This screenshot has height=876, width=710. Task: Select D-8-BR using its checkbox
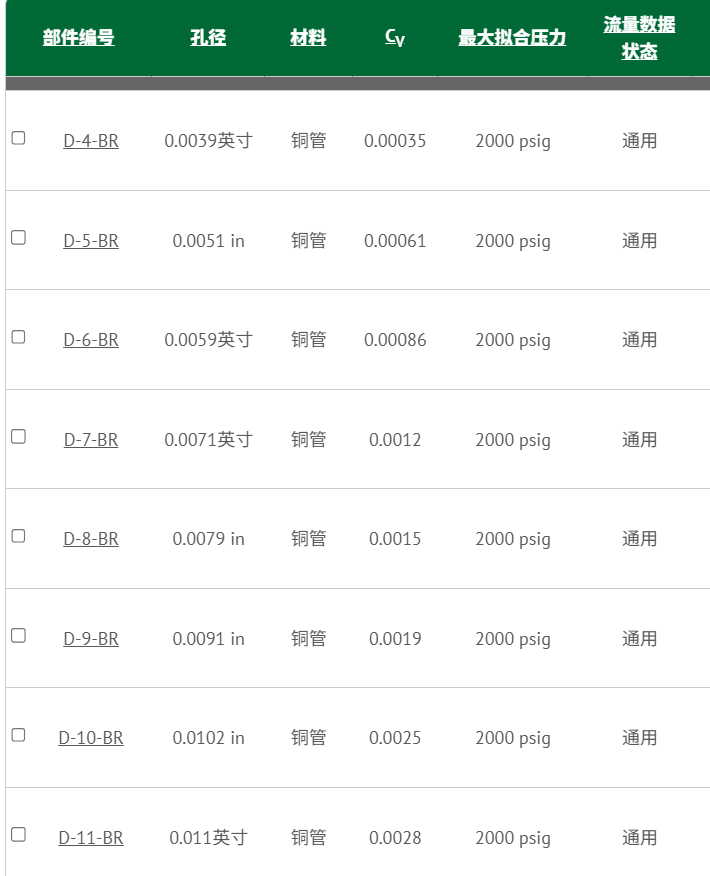tap(18, 536)
